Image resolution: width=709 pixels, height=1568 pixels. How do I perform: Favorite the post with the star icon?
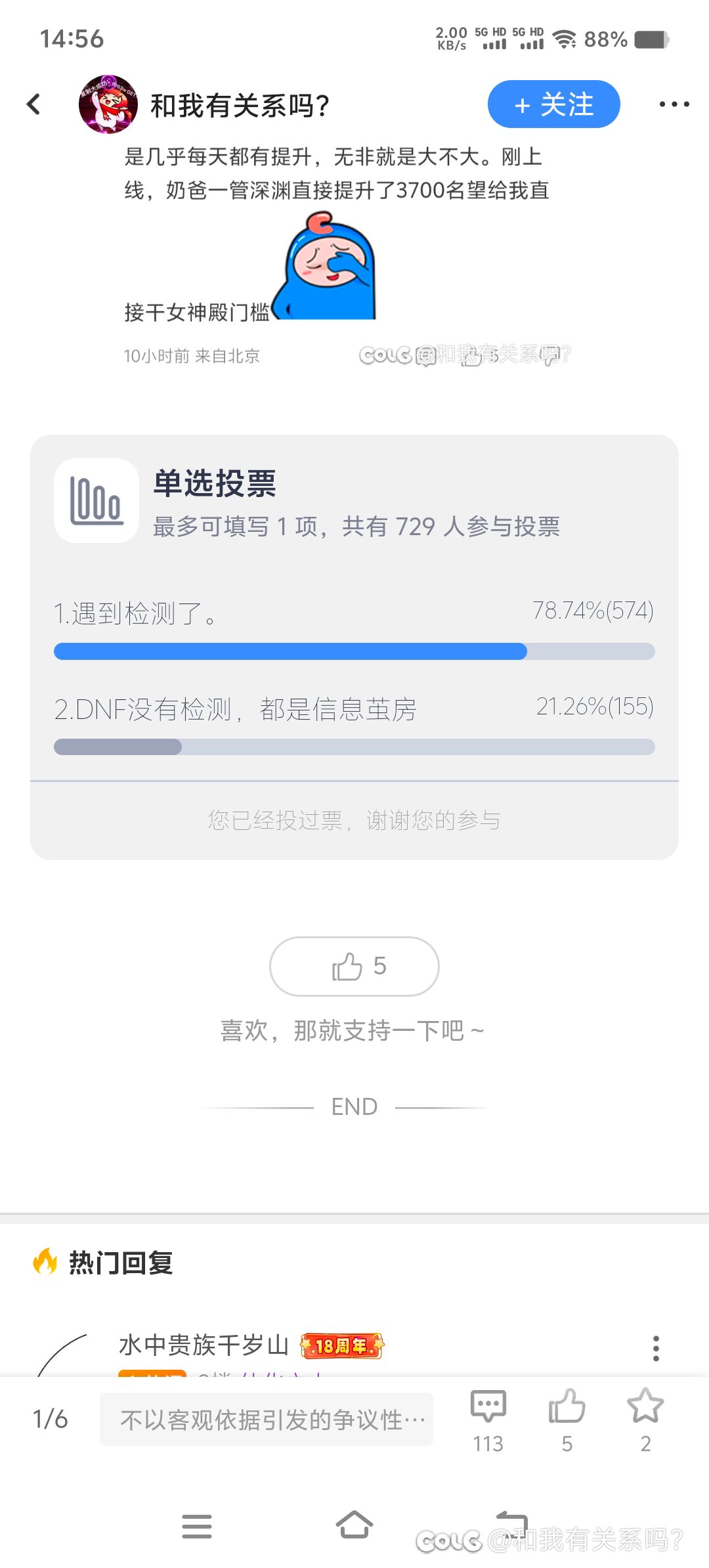pos(645,1420)
